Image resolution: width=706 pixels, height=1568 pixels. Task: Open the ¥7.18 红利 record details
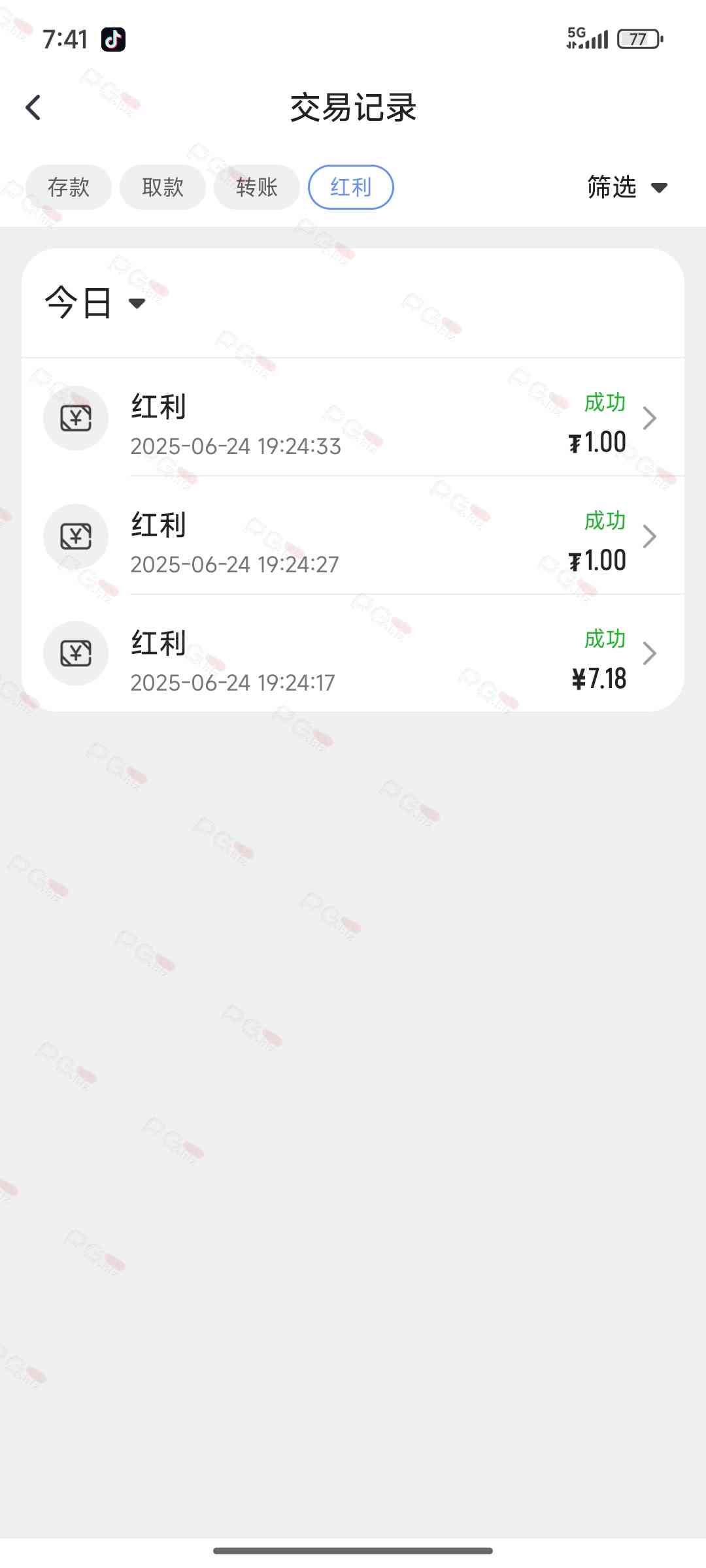[x=353, y=654]
